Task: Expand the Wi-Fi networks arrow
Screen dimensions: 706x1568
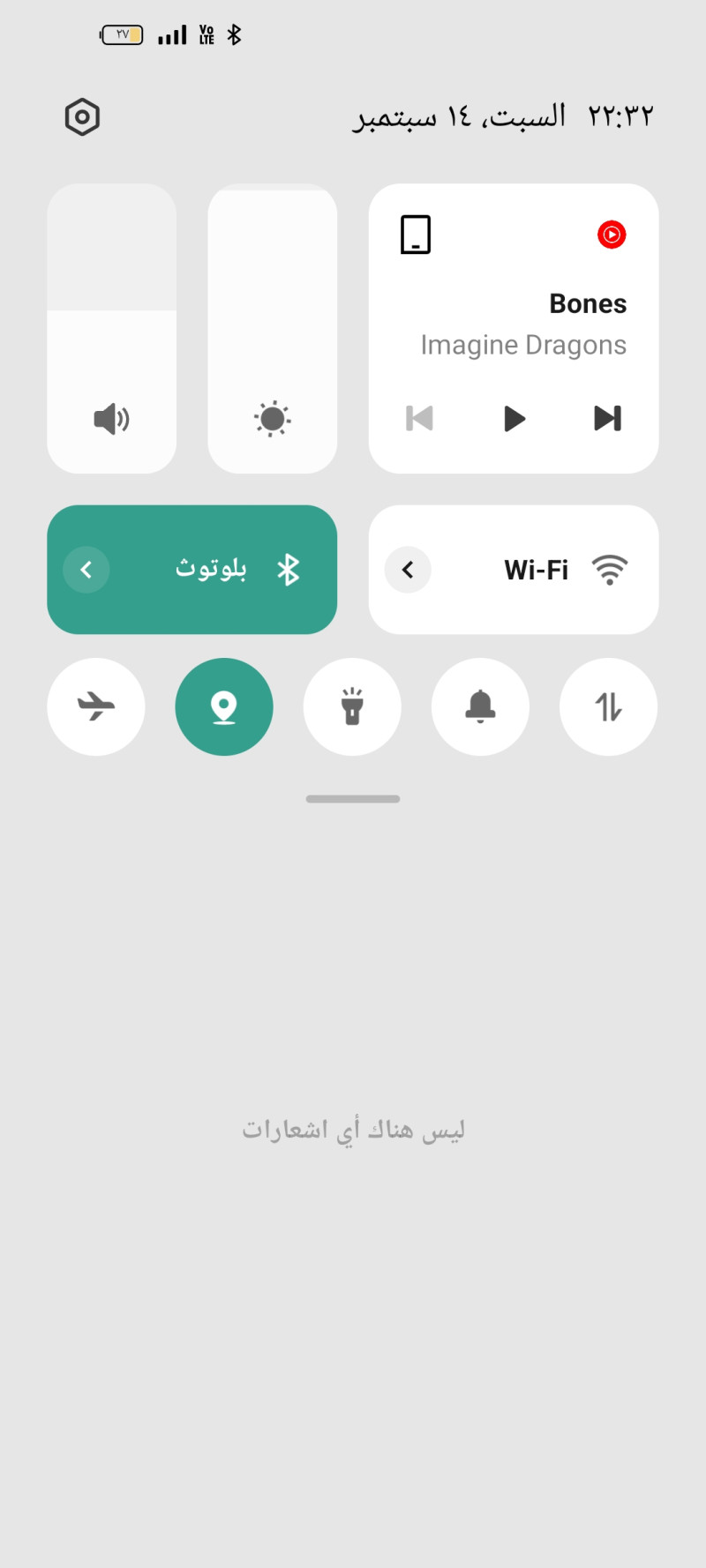Action: (x=408, y=570)
